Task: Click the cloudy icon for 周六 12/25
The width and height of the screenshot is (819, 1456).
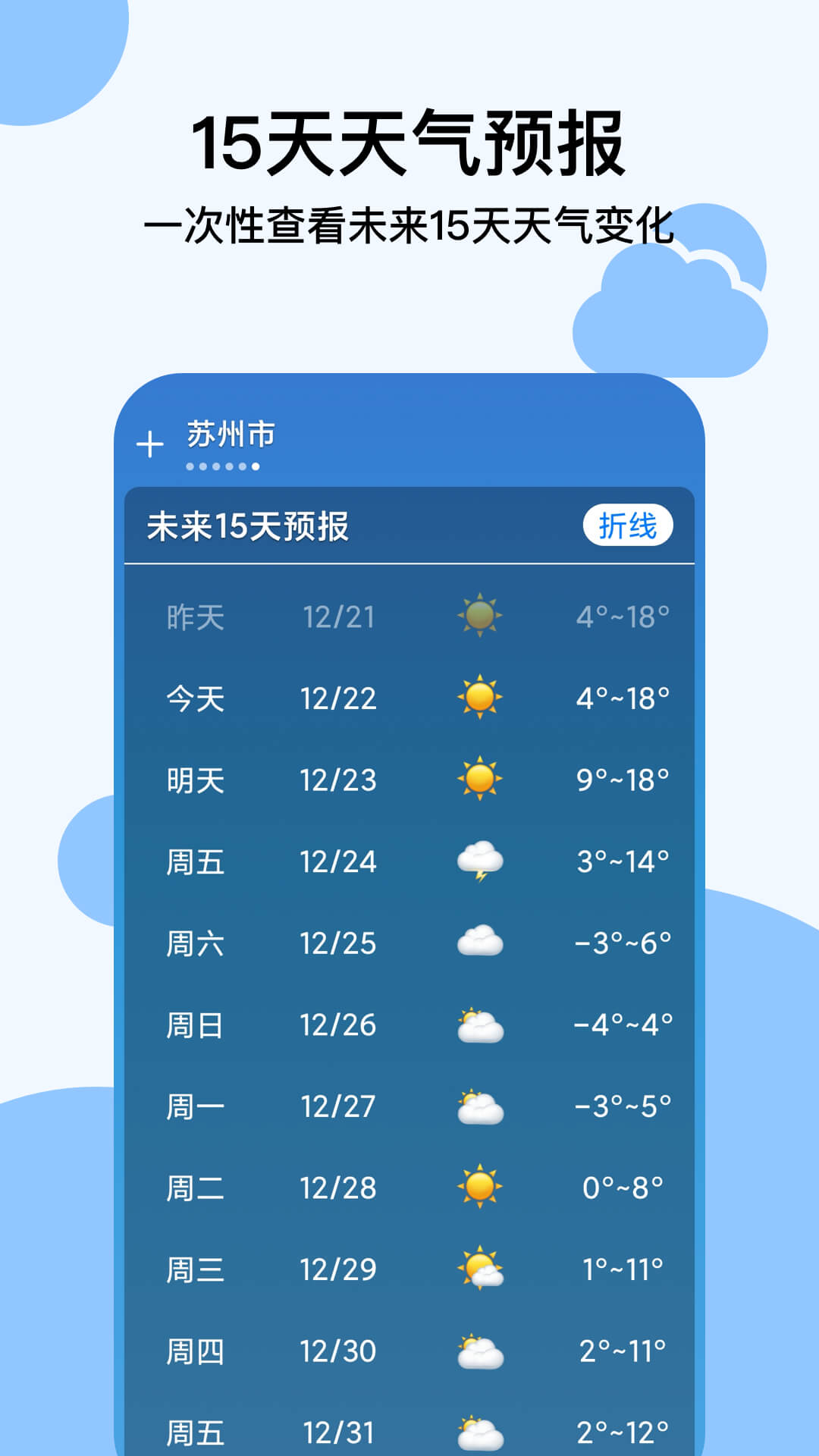Action: pos(479,943)
